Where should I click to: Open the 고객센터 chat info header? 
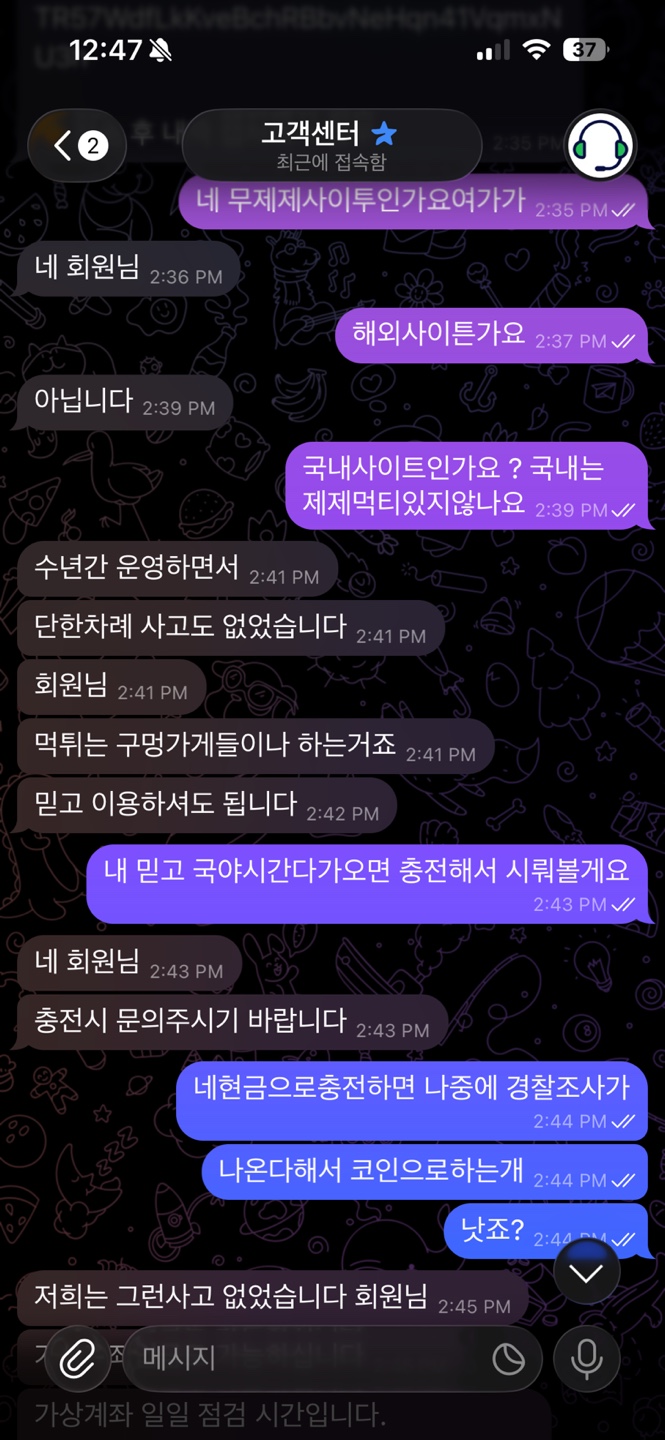(332, 146)
